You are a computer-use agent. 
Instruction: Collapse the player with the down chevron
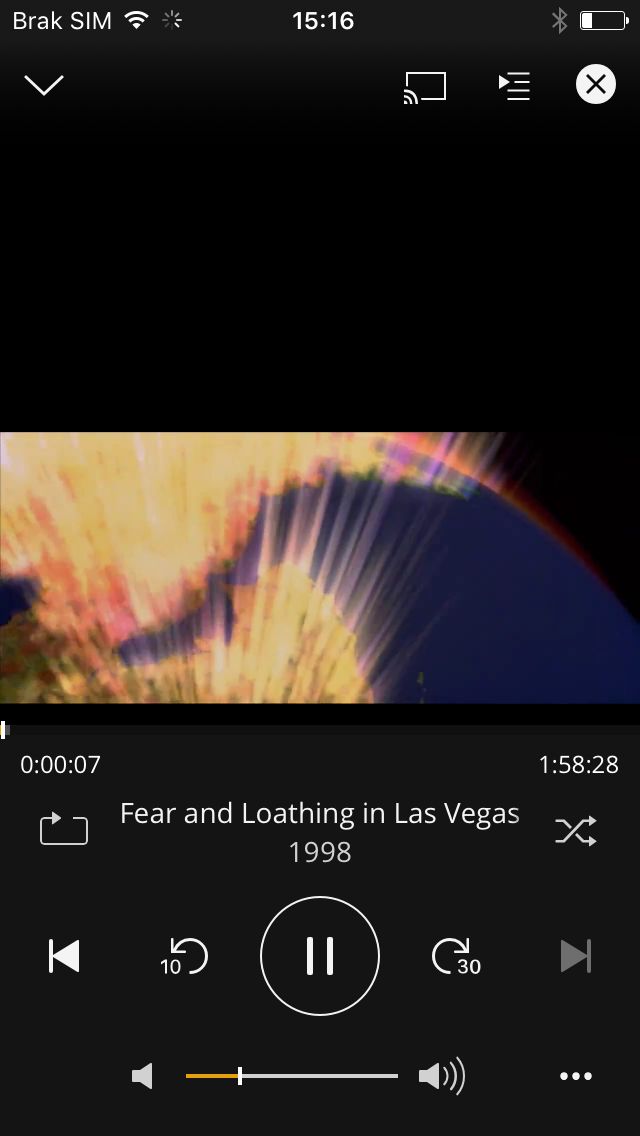pos(44,85)
